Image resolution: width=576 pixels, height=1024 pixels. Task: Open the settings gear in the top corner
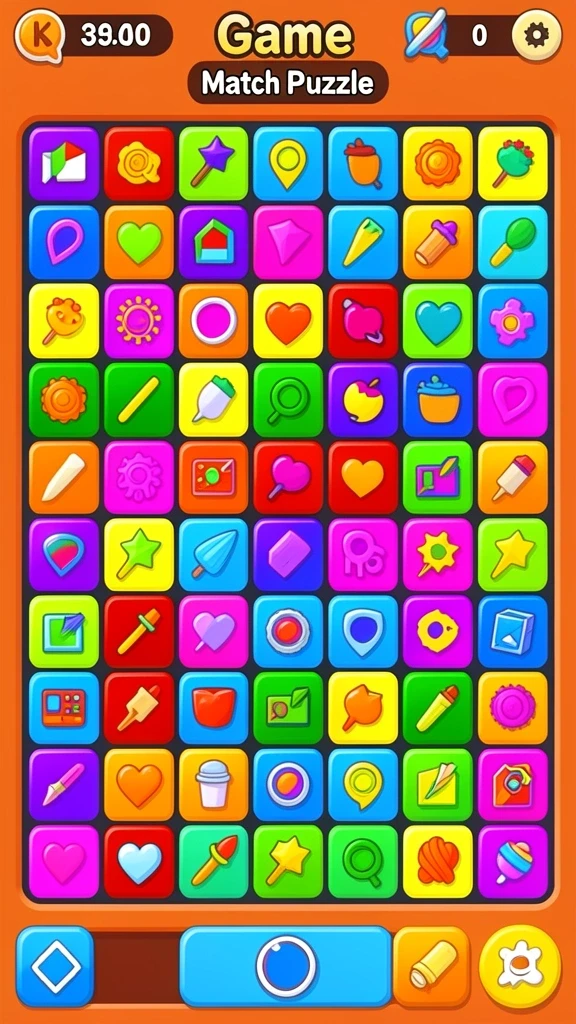click(x=536, y=35)
